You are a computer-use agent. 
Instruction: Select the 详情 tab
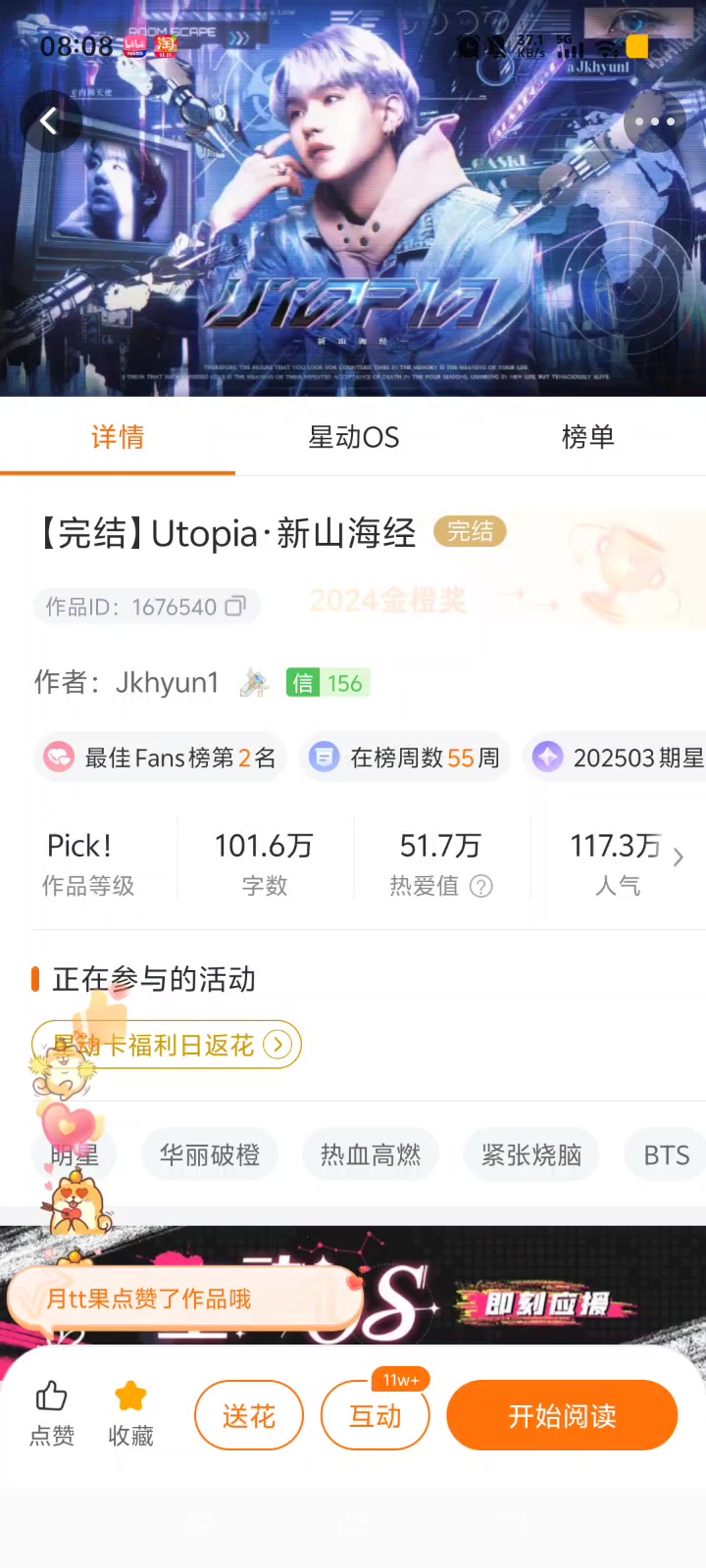tap(118, 437)
